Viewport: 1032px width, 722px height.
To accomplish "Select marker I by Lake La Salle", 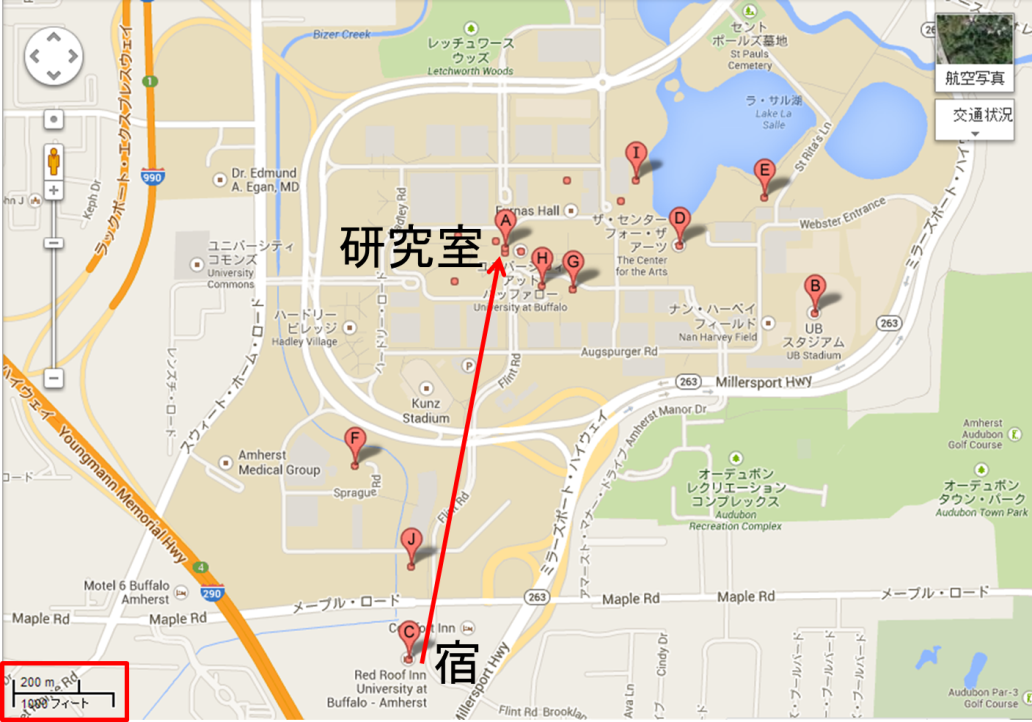I will tap(635, 157).
